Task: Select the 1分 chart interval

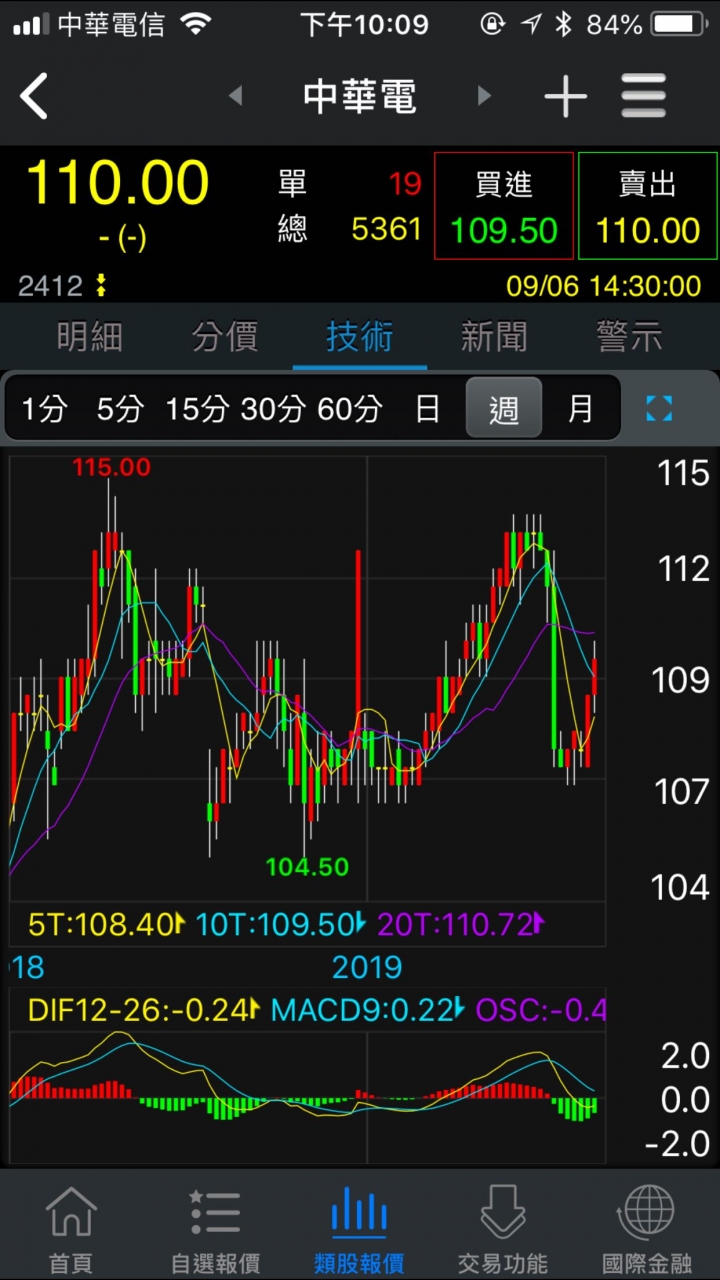Action: [x=44, y=408]
